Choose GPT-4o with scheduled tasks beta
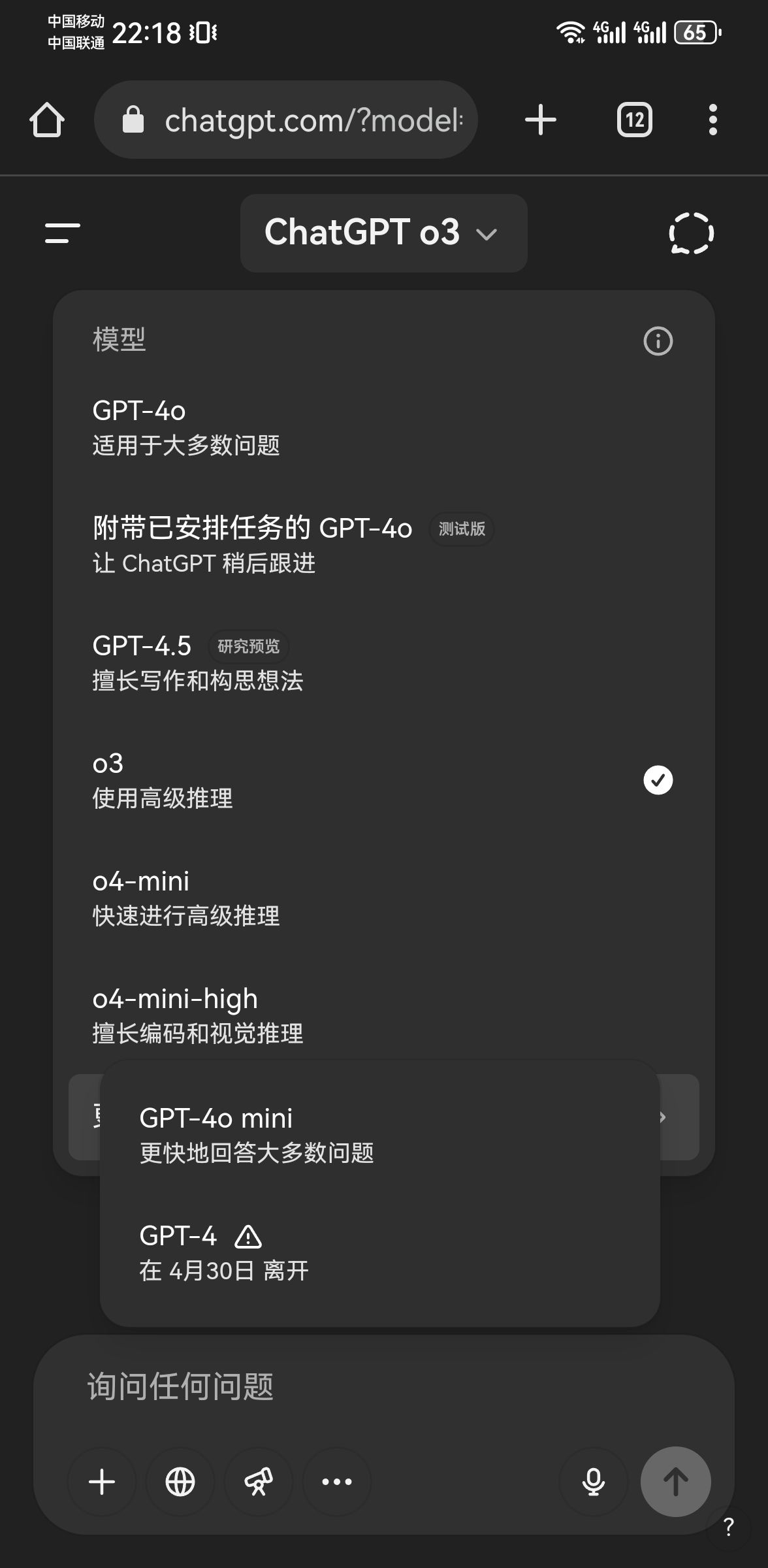 click(384, 546)
